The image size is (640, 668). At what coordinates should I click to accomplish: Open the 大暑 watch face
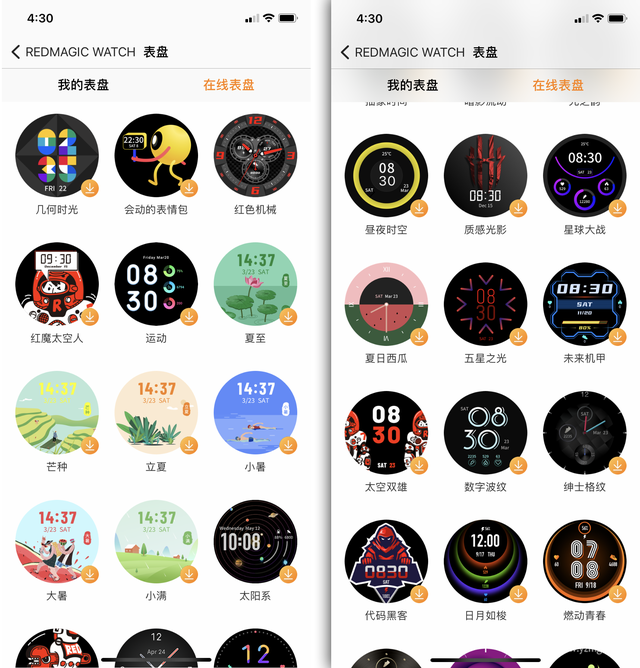[x=56, y=541]
